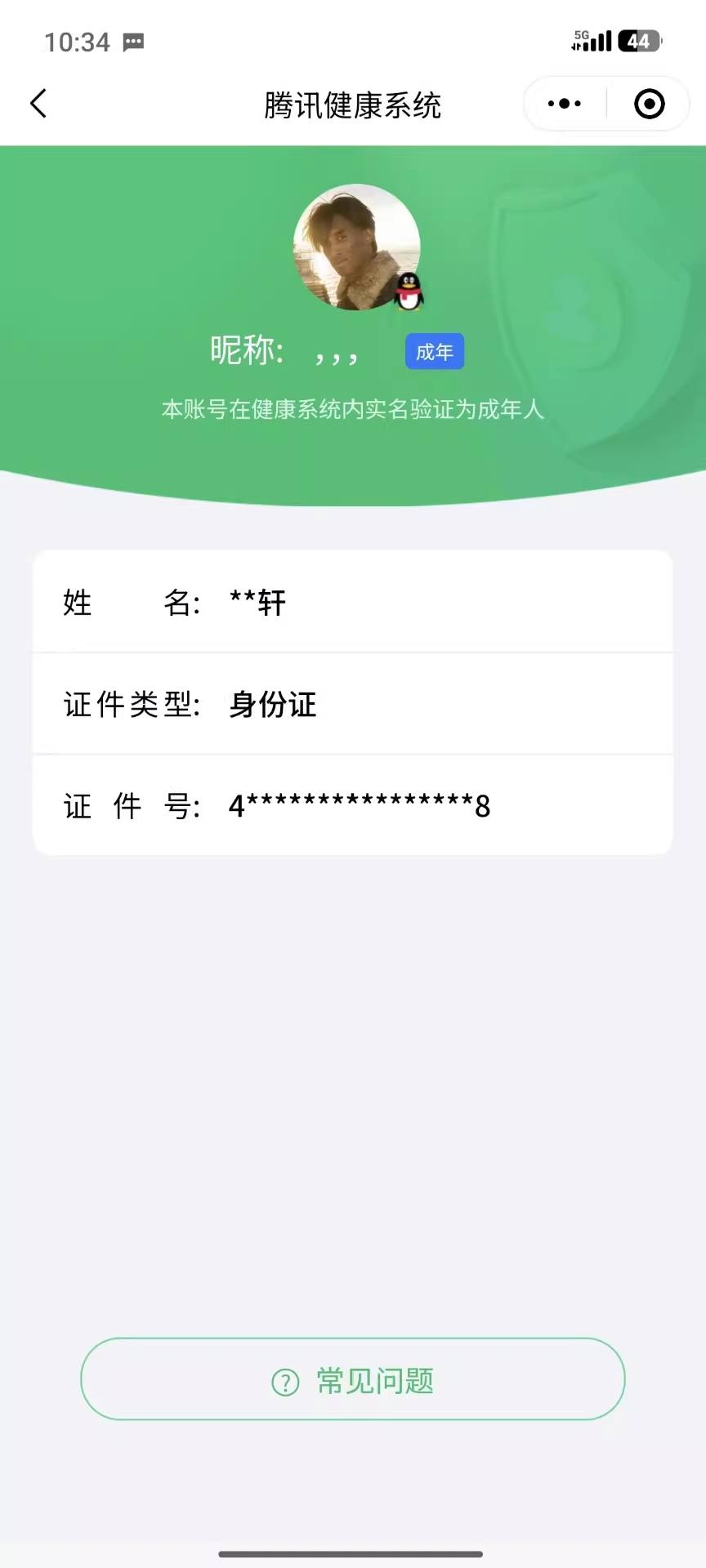Tap the masked name **轩 field
This screenshot has height=1568, width=706.
coord(256,602)
